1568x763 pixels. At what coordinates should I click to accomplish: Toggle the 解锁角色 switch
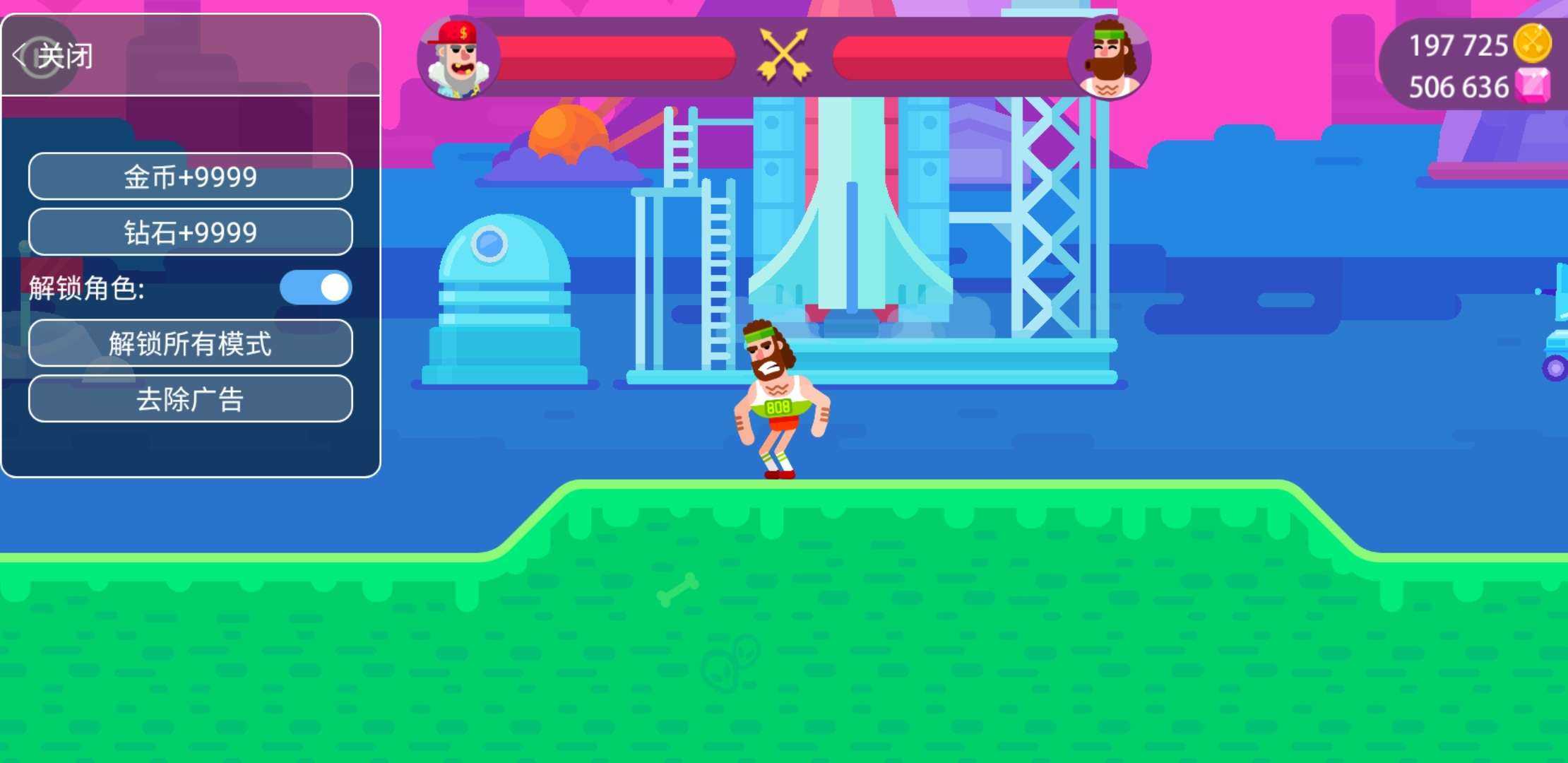click(316, 288)
